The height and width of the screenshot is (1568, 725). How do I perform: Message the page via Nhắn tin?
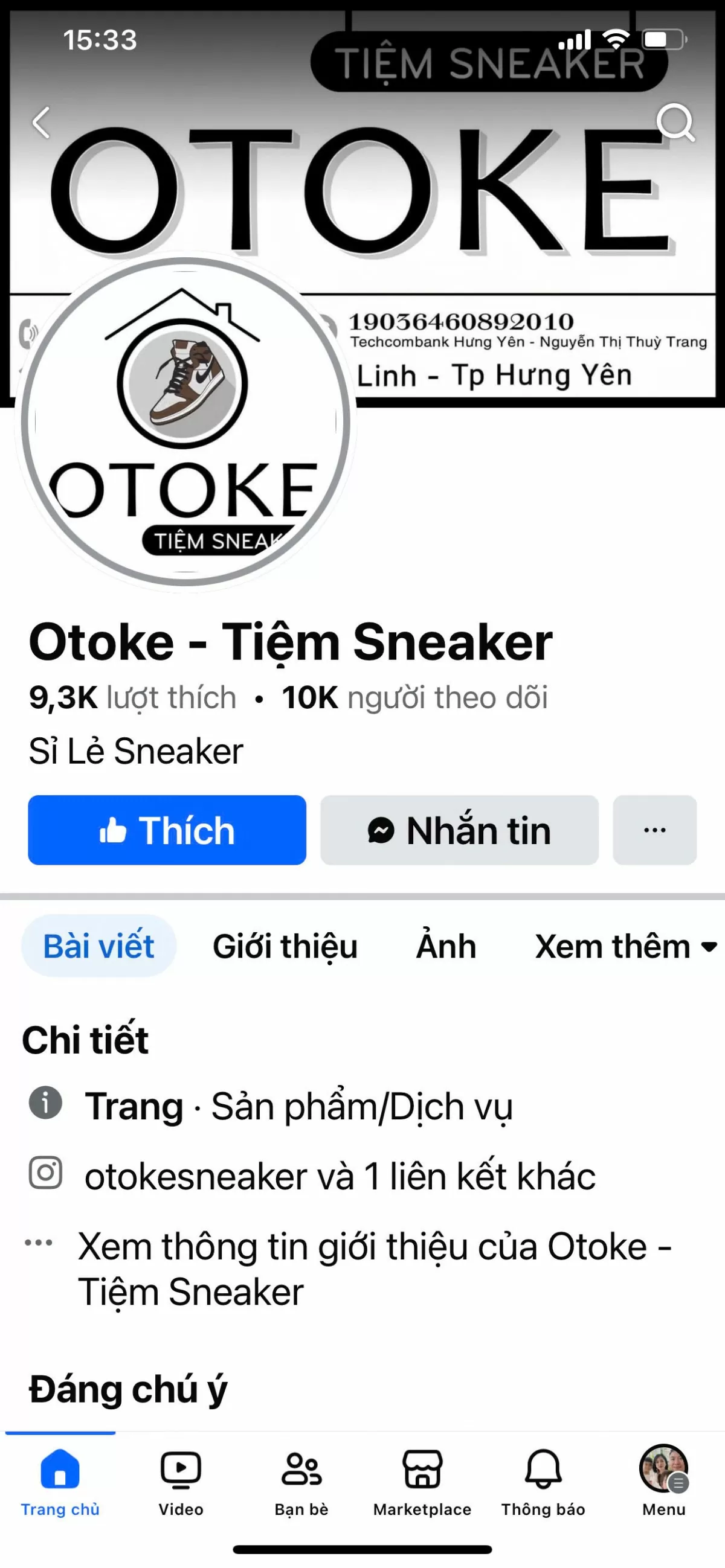pyautogui.click(x=459, y=830)
